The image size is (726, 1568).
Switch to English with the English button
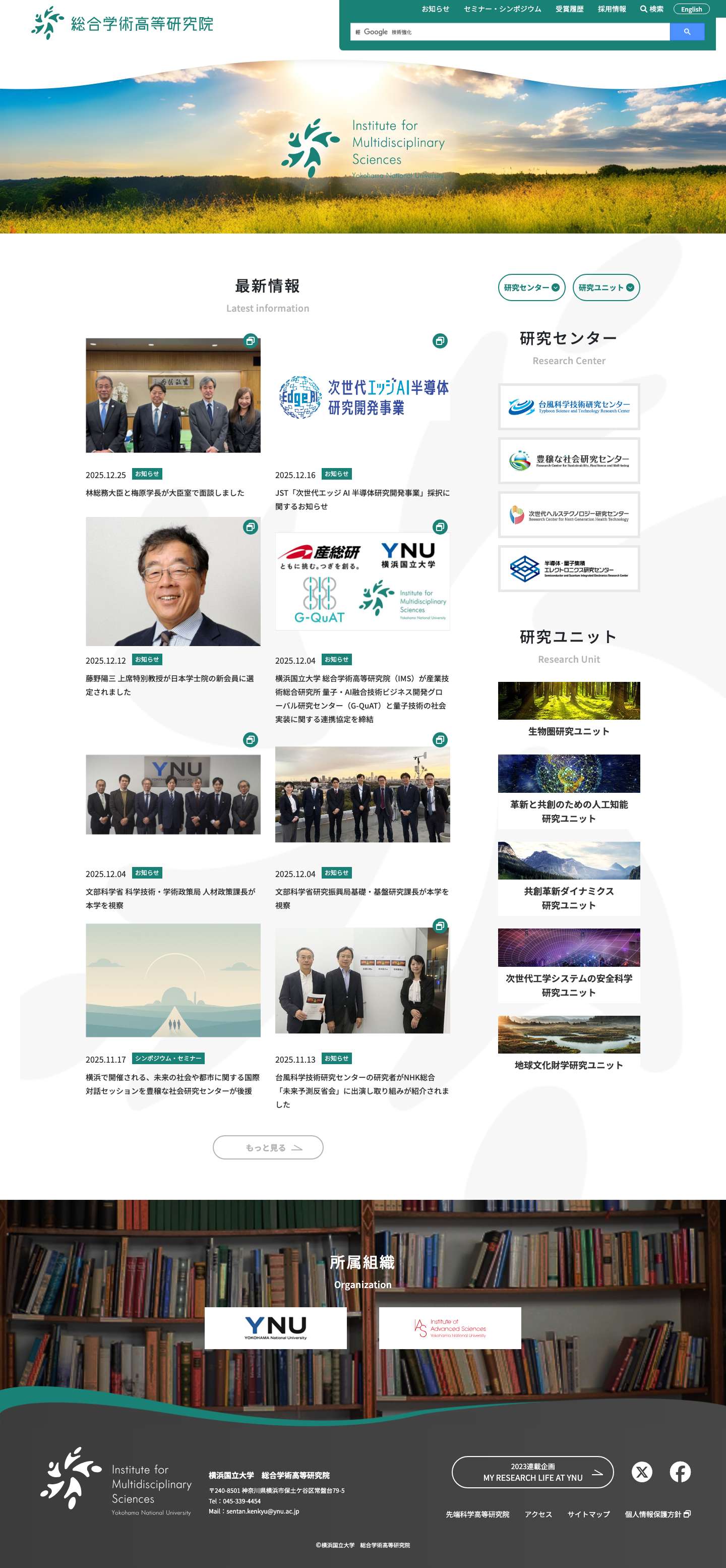point(691,9)
